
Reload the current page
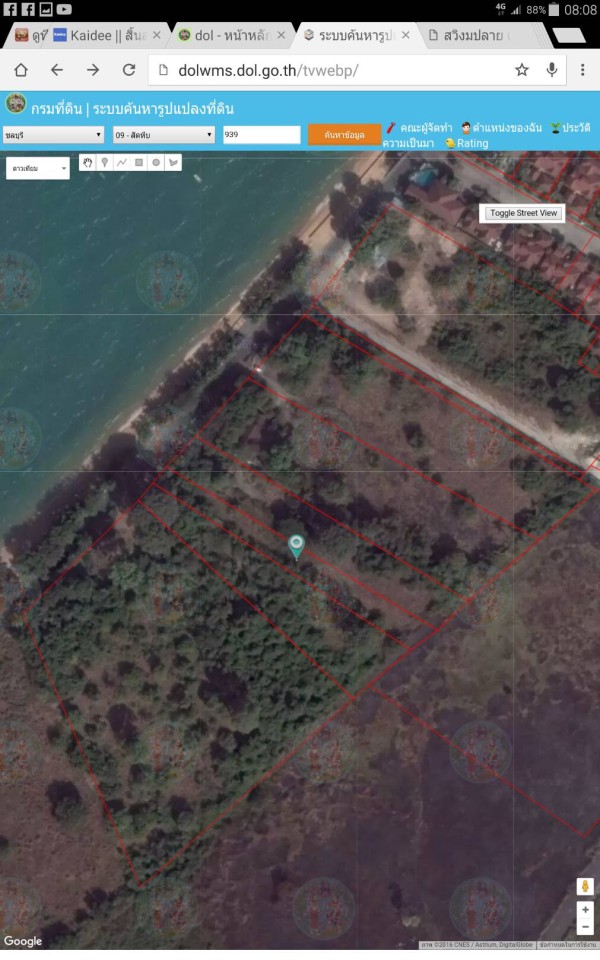tap(129, 70)
